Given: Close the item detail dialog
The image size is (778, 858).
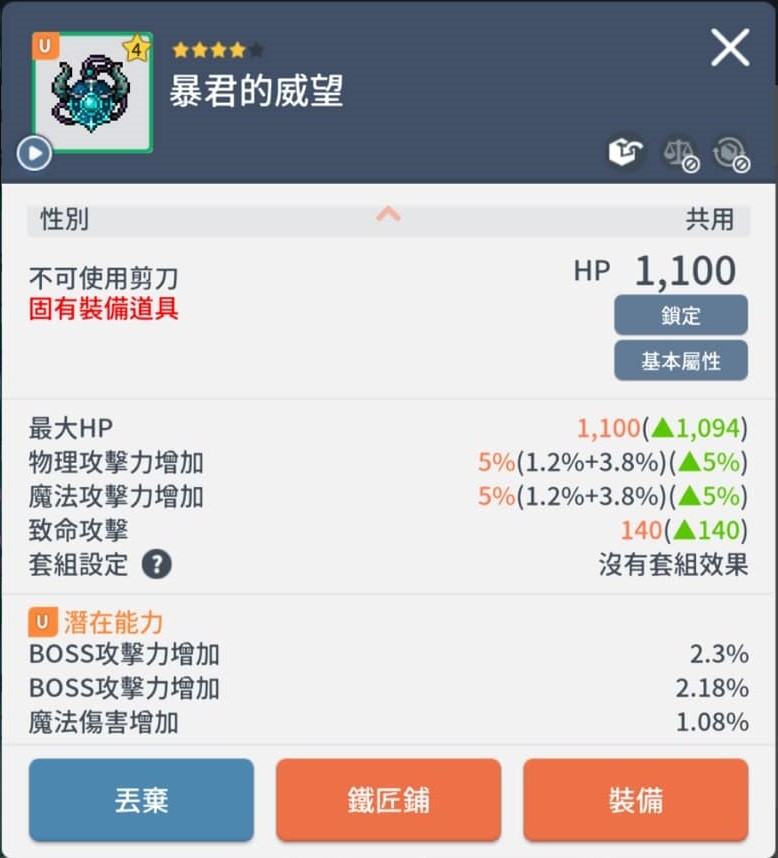Looking at the screenshot, I should pos(729,47).
